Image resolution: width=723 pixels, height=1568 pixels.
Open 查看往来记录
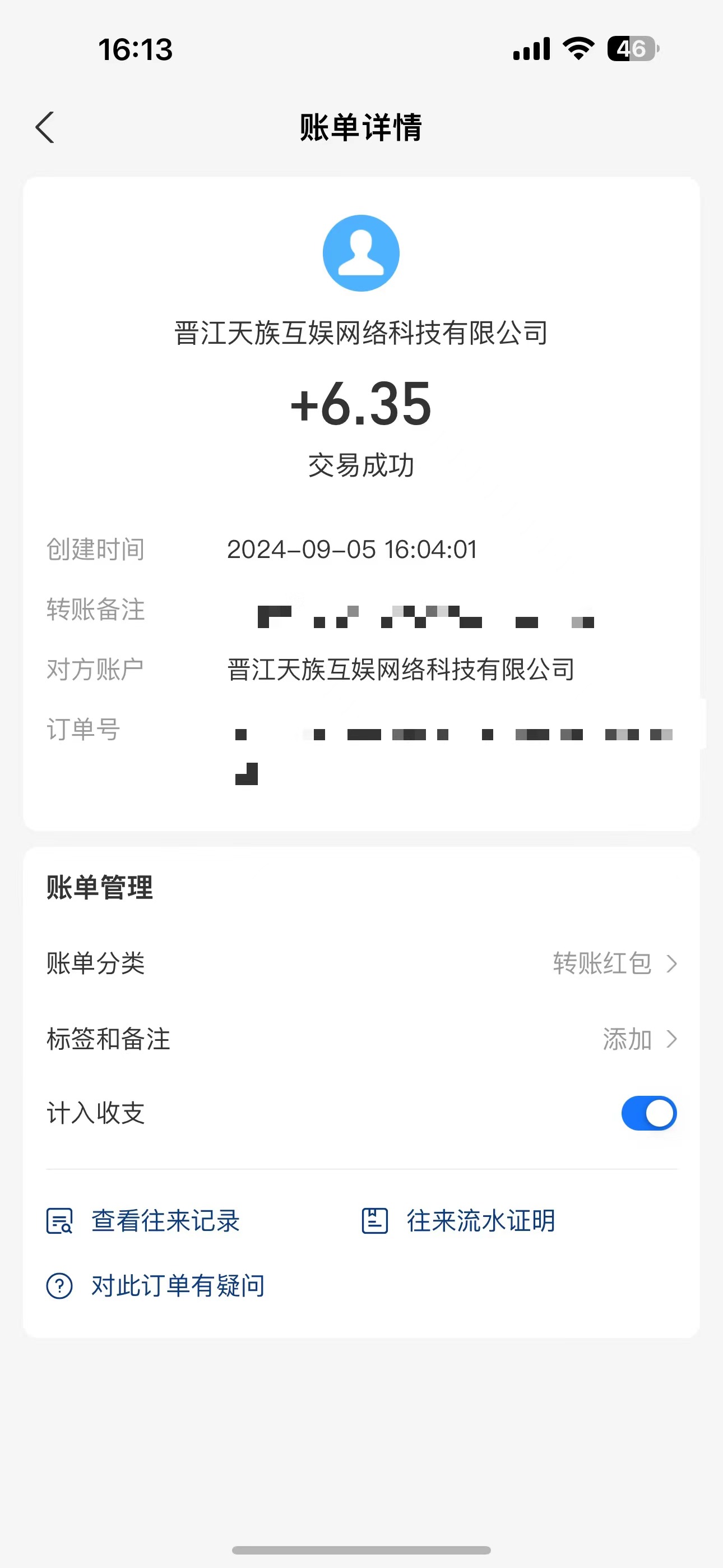pyautogui.click(x=143, y=1220)
